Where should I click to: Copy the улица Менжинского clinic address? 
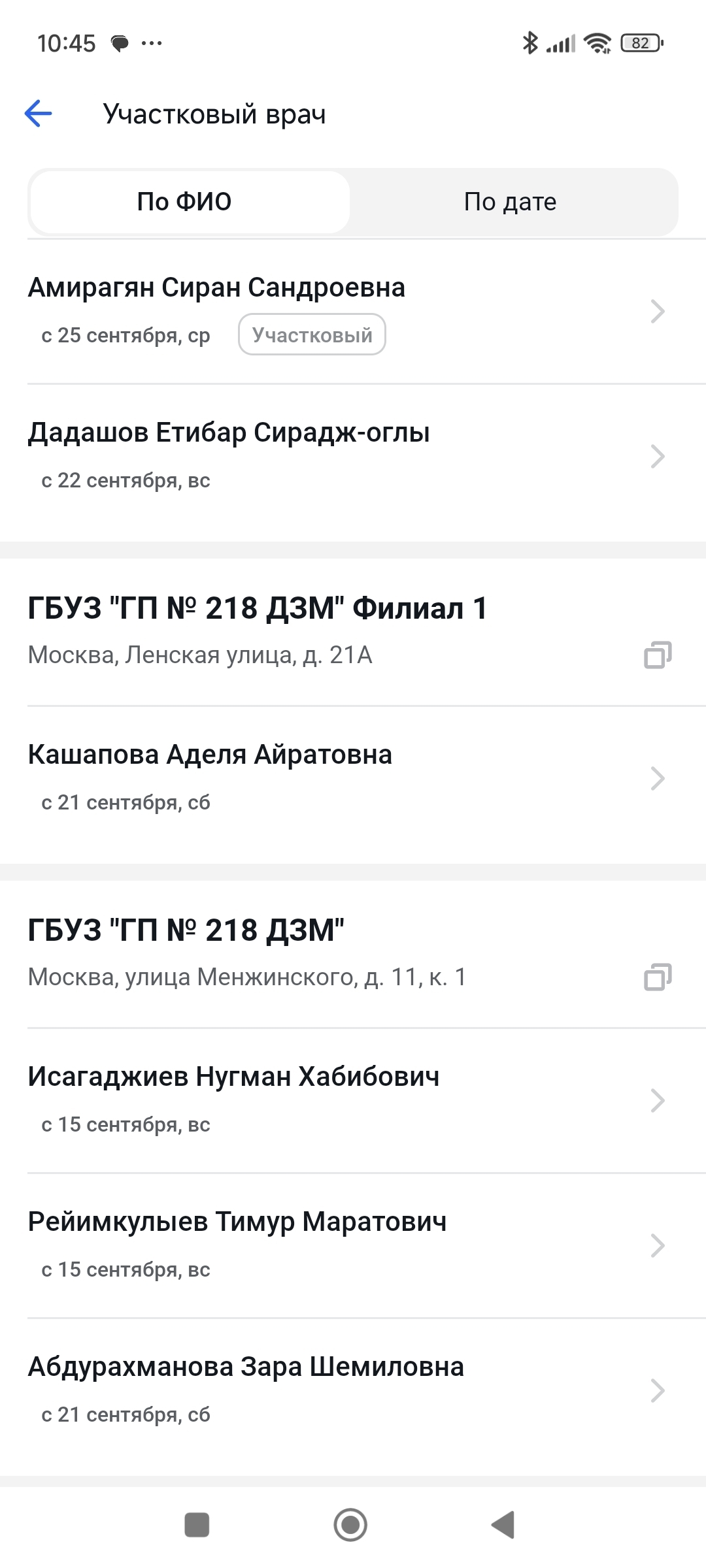pyautogui.click(x=658, y=977)
